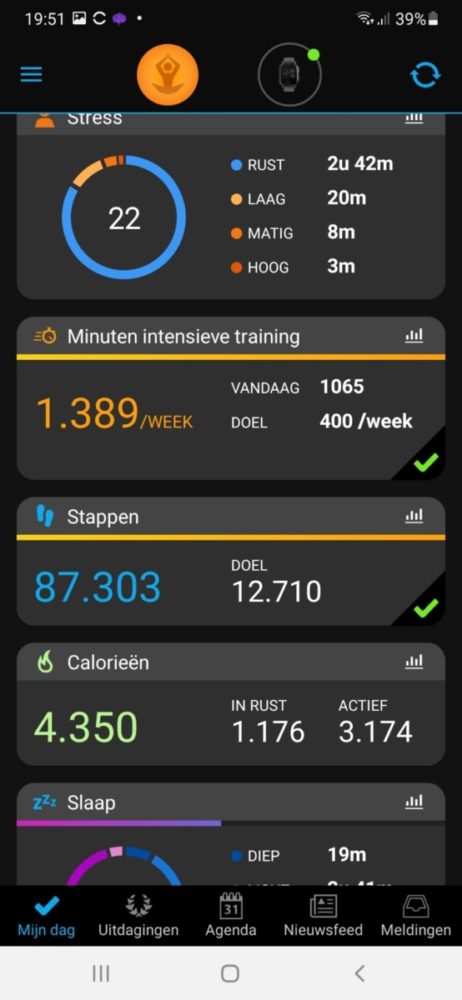Viewport: 462px width, 1000px height.
Task: Sync data with the refresh icon
Action: (425, 76)
